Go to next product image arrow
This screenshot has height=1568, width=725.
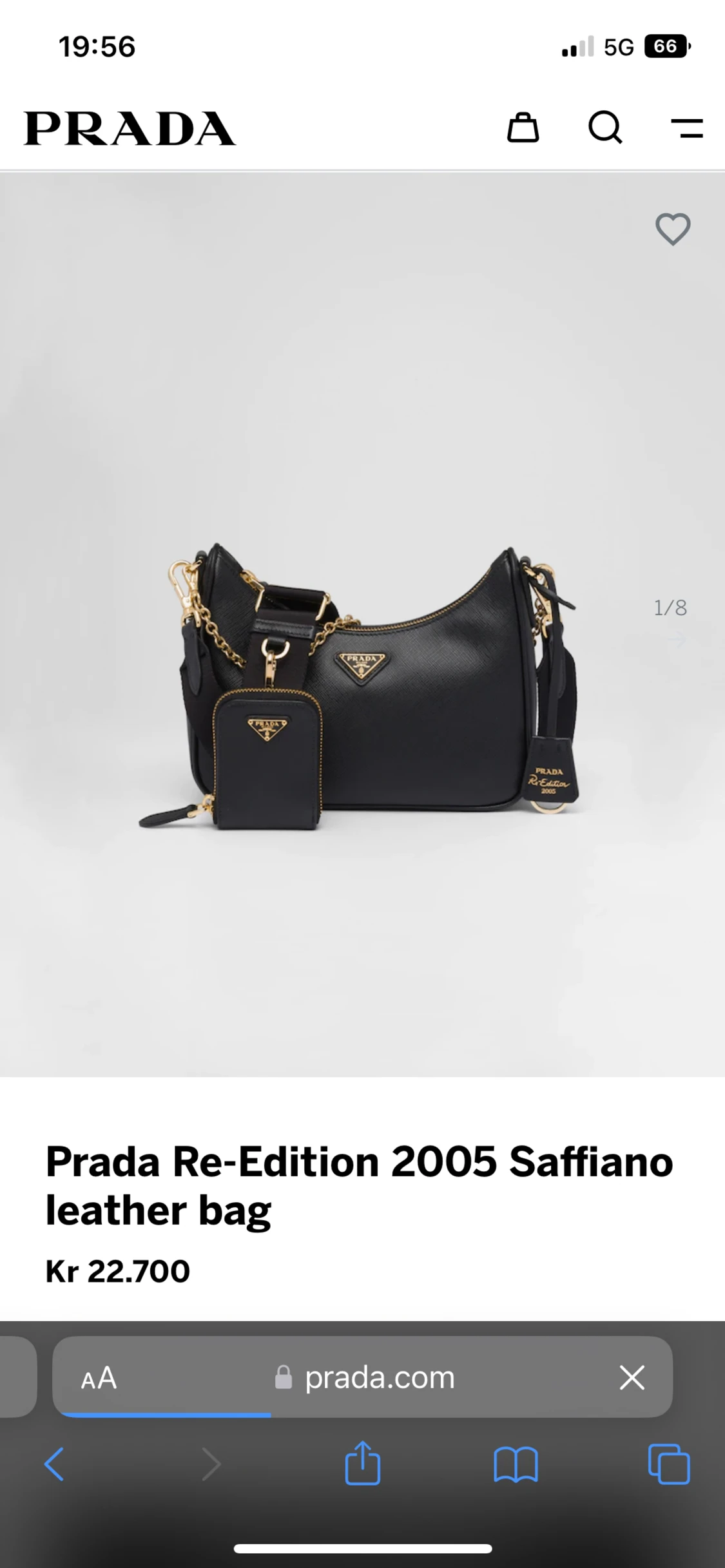pyautogui.click(x=676, y=640)
